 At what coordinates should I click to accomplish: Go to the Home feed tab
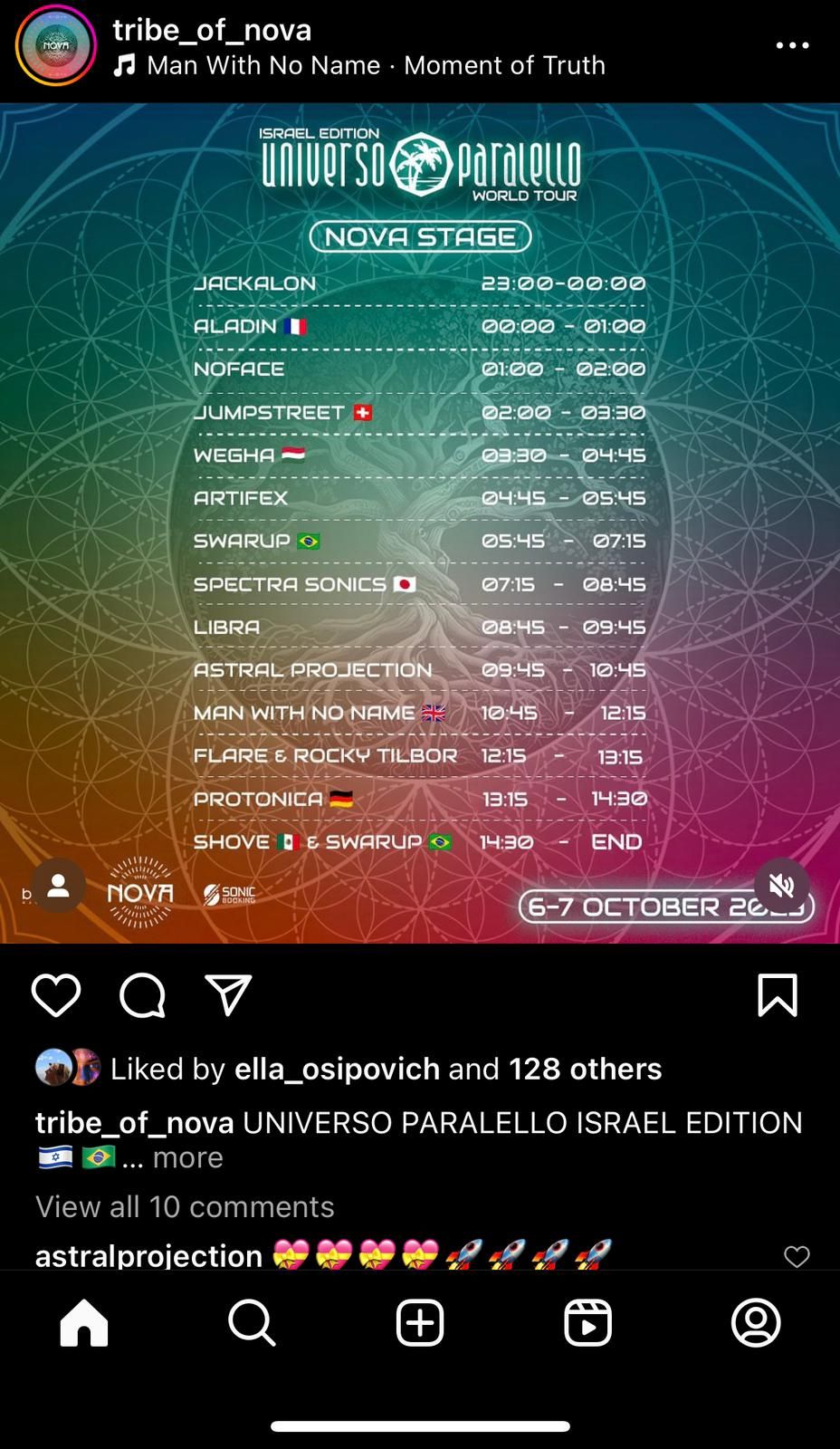click(x=84, y=1323)
